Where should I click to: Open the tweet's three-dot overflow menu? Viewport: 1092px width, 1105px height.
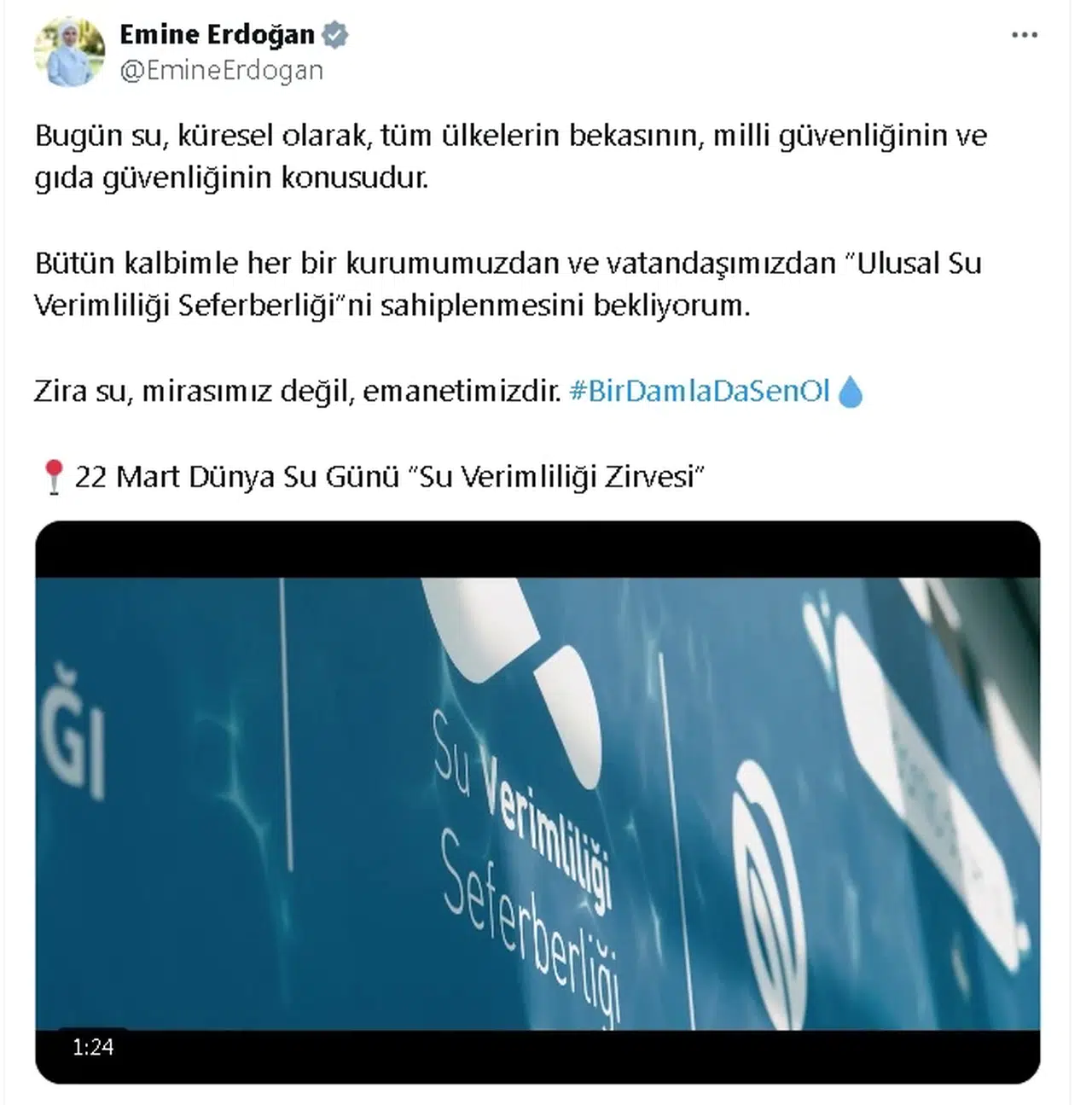1024,36
